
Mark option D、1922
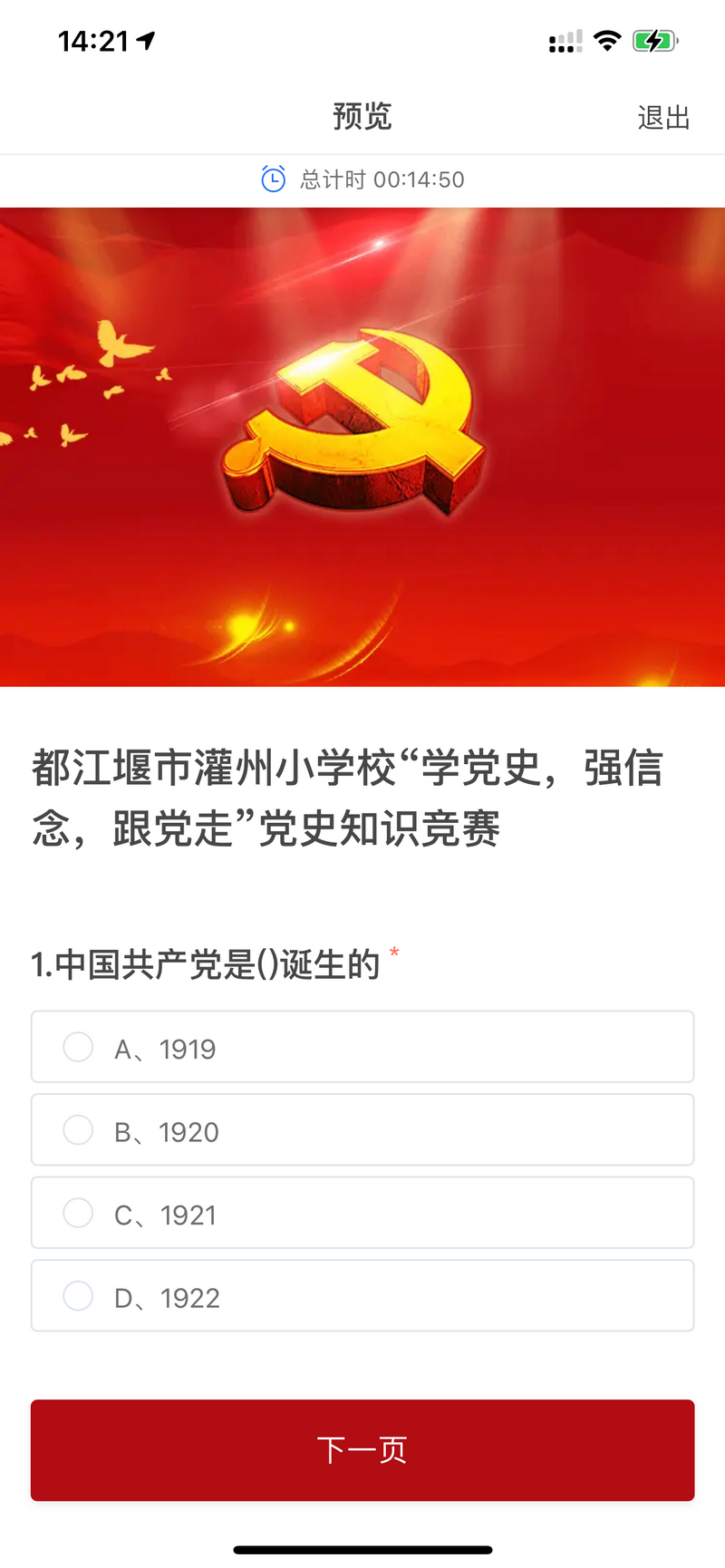pyautogui.click(x=78, y=1296)
